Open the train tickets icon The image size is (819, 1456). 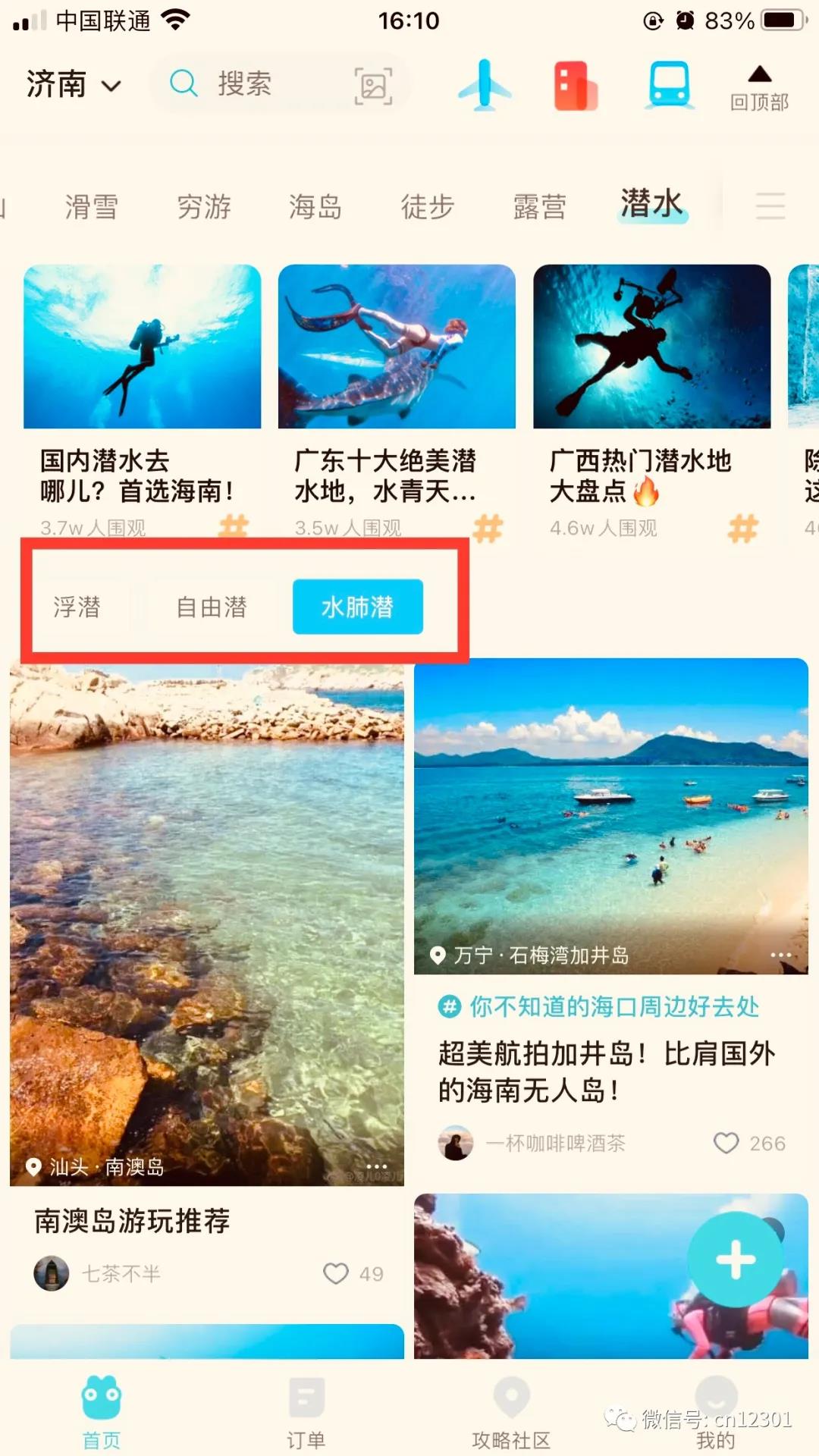[669, 86]
